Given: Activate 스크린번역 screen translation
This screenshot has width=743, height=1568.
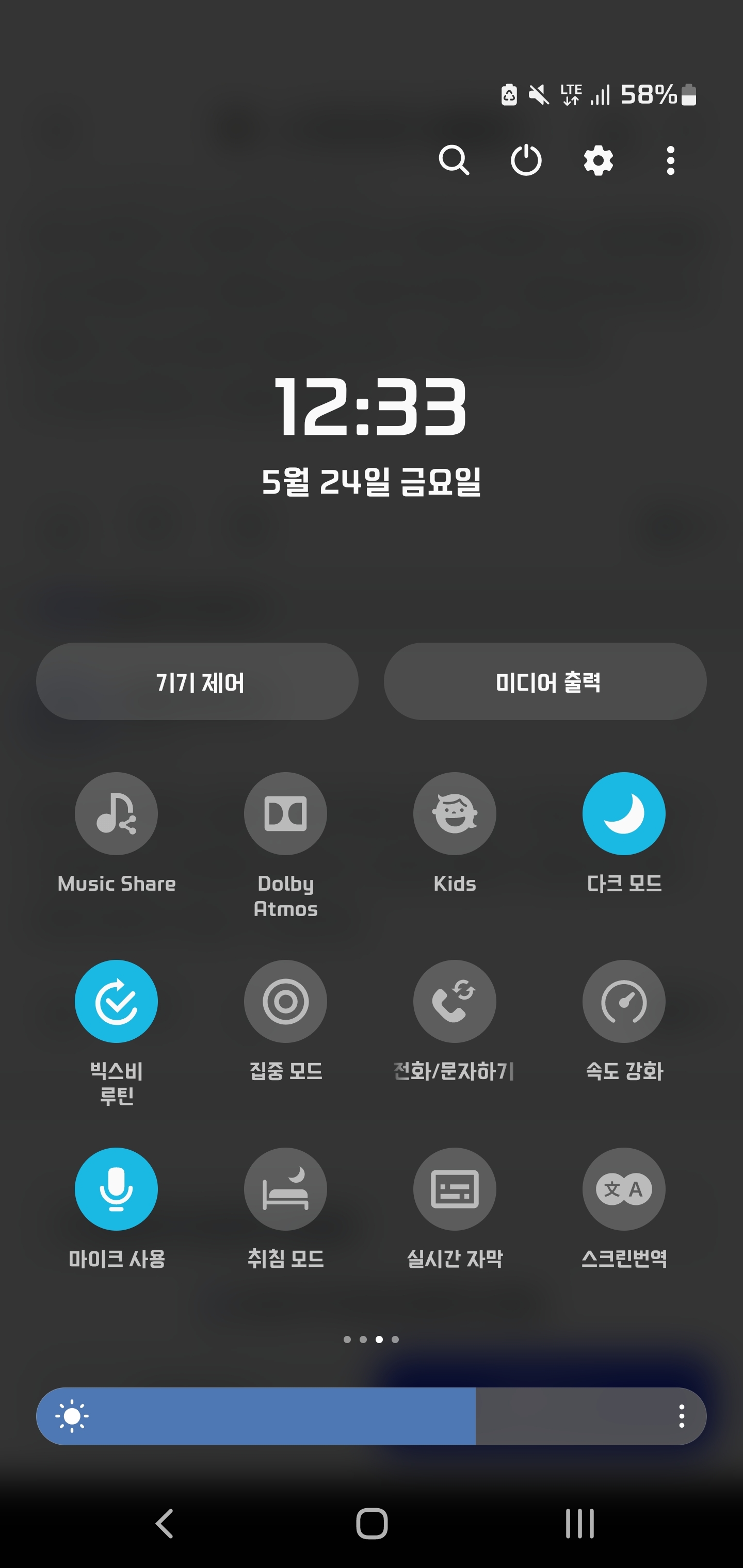Looking at the screenshot, I should (x=624, y=1189).
